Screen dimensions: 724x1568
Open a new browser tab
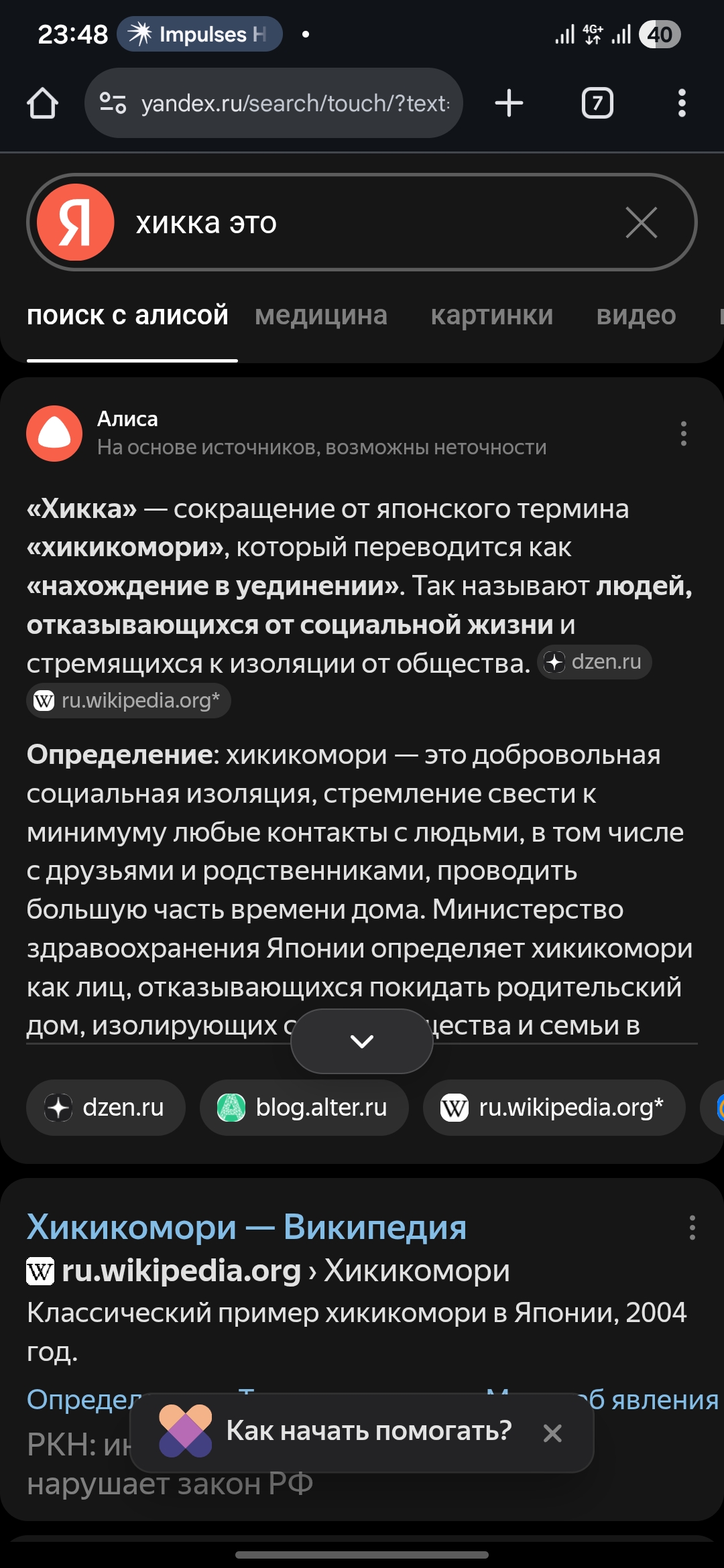click(x=509, y=103)
